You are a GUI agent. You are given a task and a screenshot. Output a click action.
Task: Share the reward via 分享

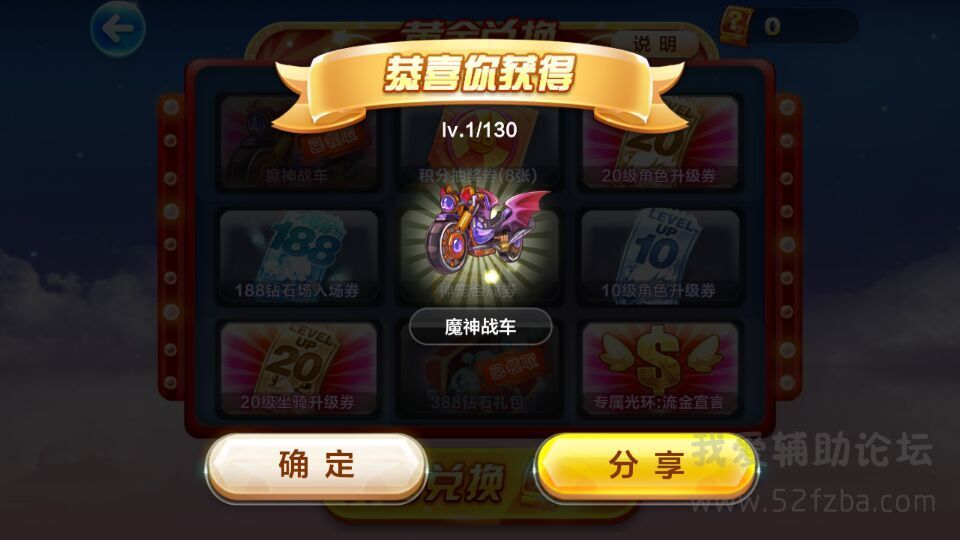pos(646,465)
